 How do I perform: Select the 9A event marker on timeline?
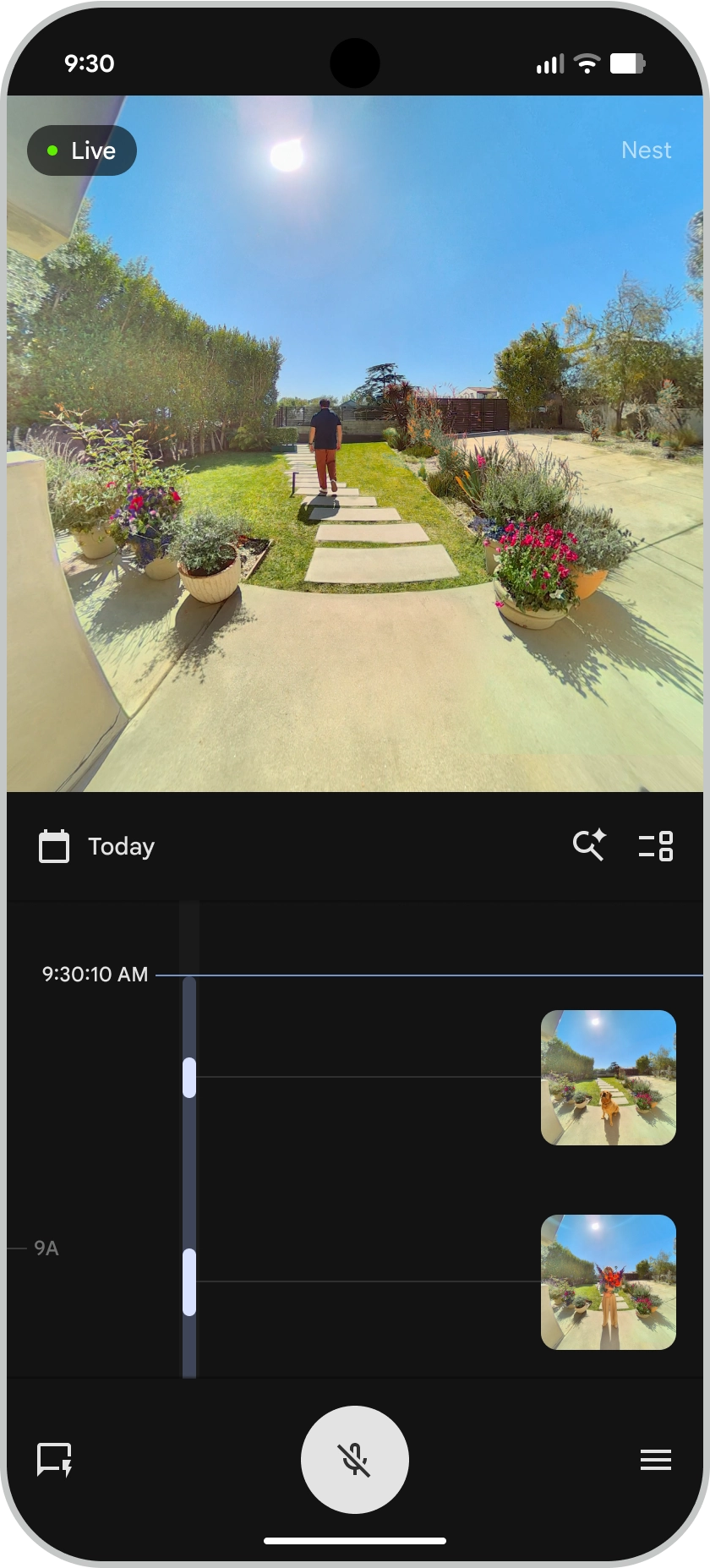[x=189, y=1281]
